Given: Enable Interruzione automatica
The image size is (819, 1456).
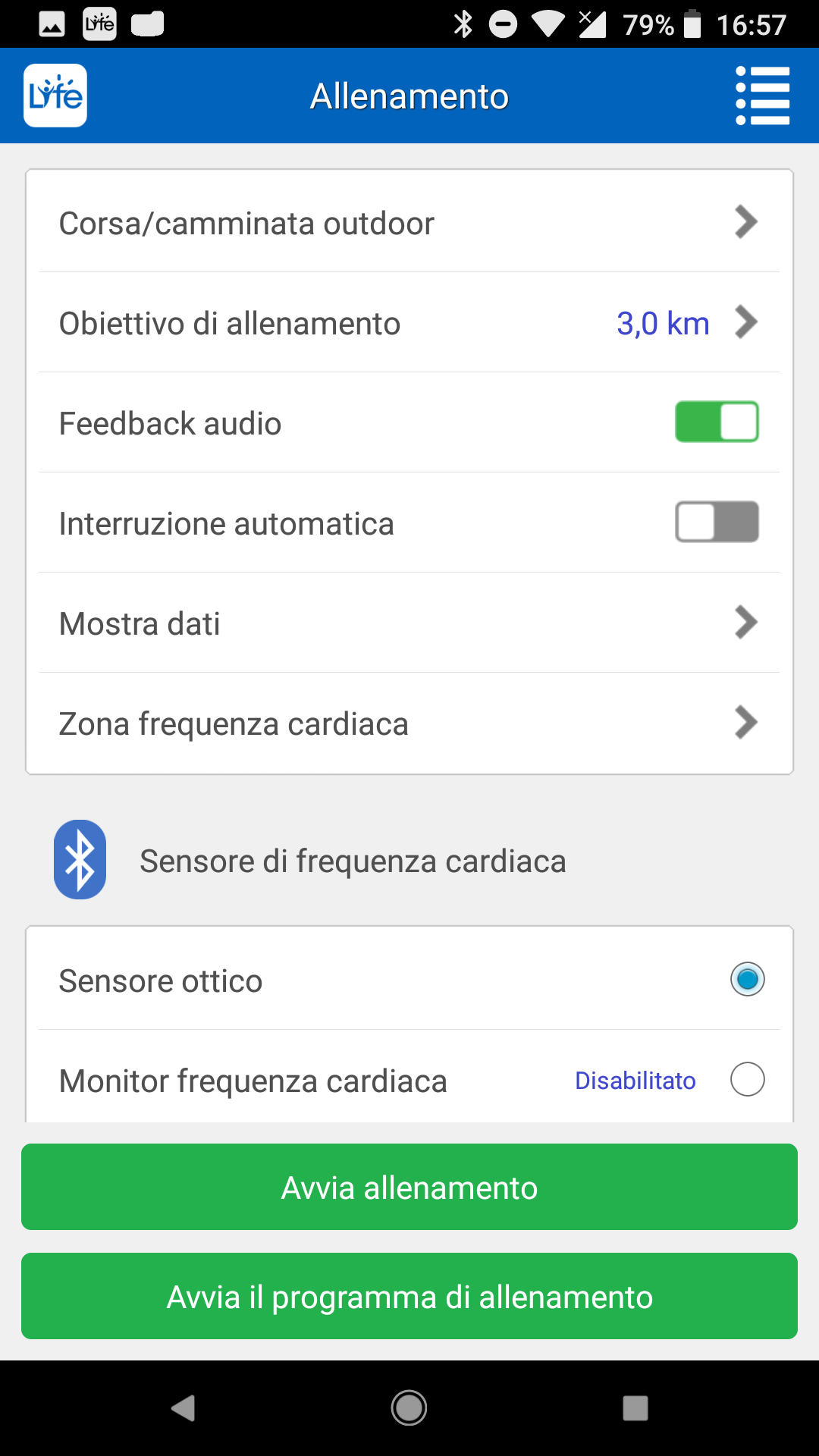Looking at the screenshot, I should click(x=717, y=522).
